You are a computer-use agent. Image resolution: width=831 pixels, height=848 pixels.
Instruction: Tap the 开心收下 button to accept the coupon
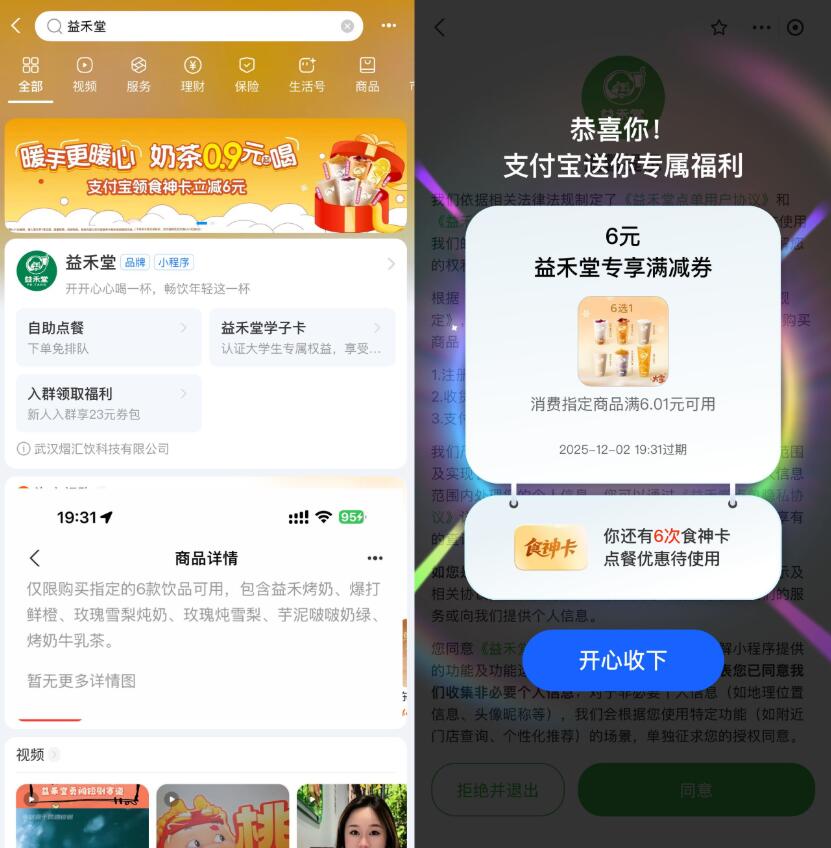click(x=622, y=660)
